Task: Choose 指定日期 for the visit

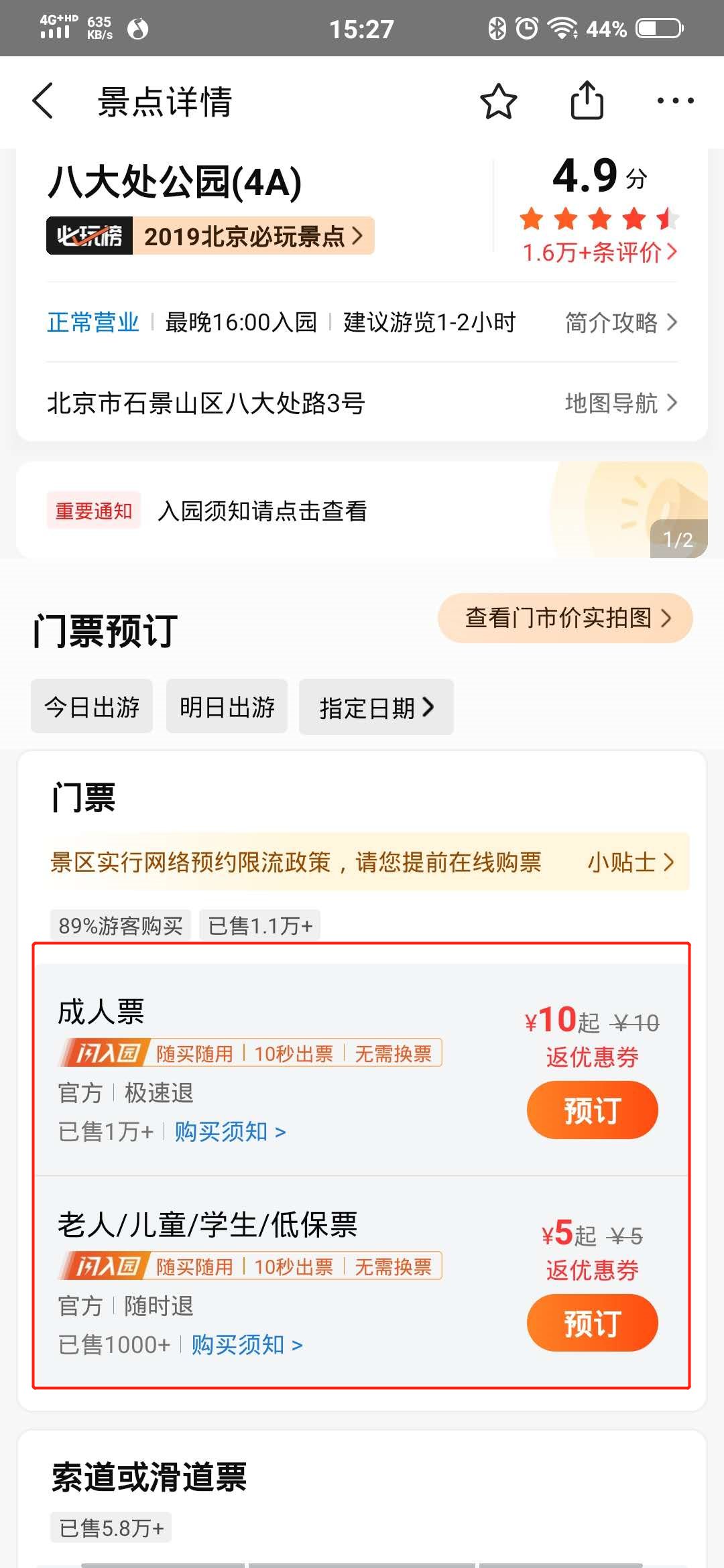Action: [x=376, y=708]
